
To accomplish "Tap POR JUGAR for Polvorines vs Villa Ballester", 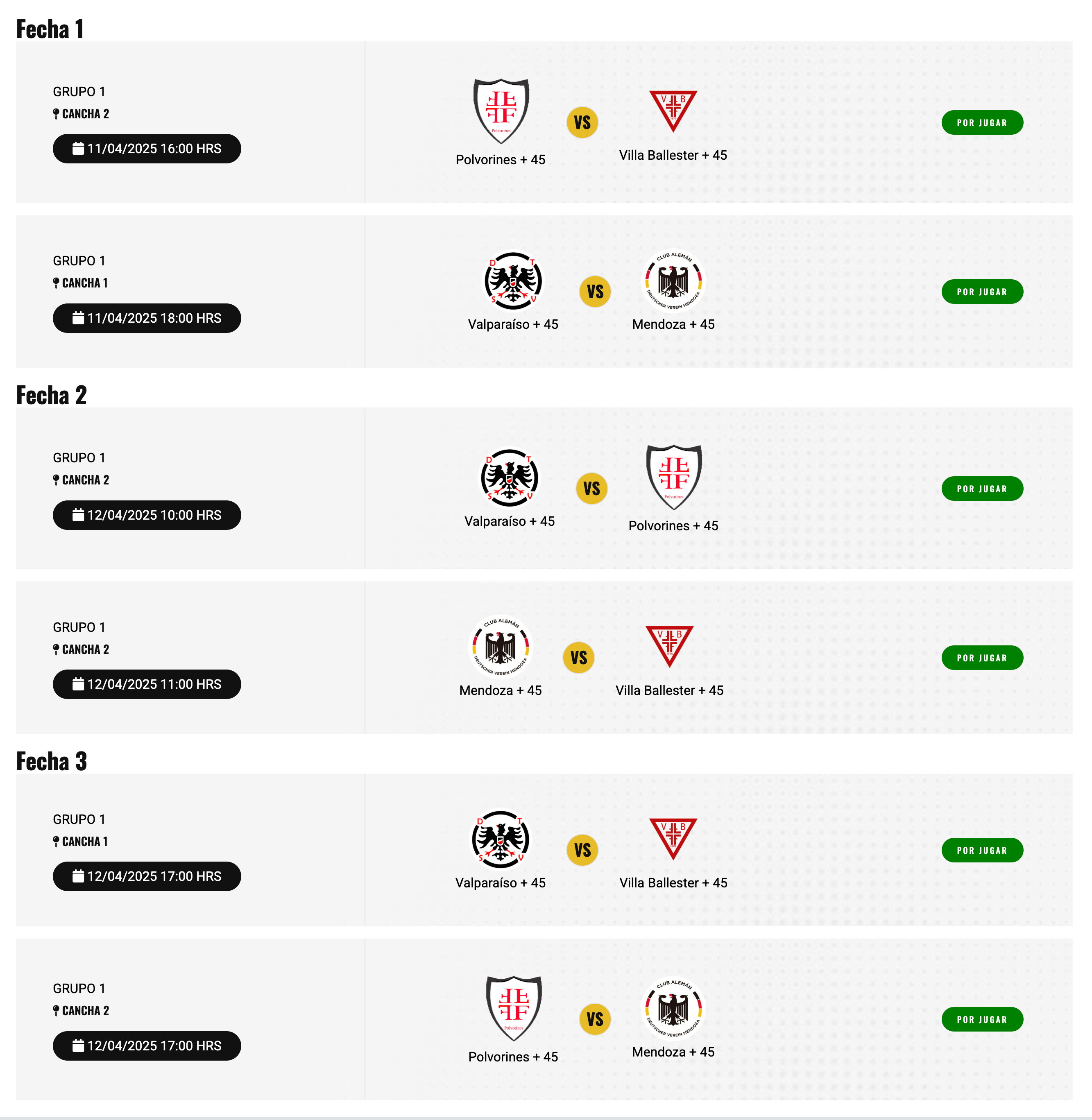I will [x=981, y=123].
